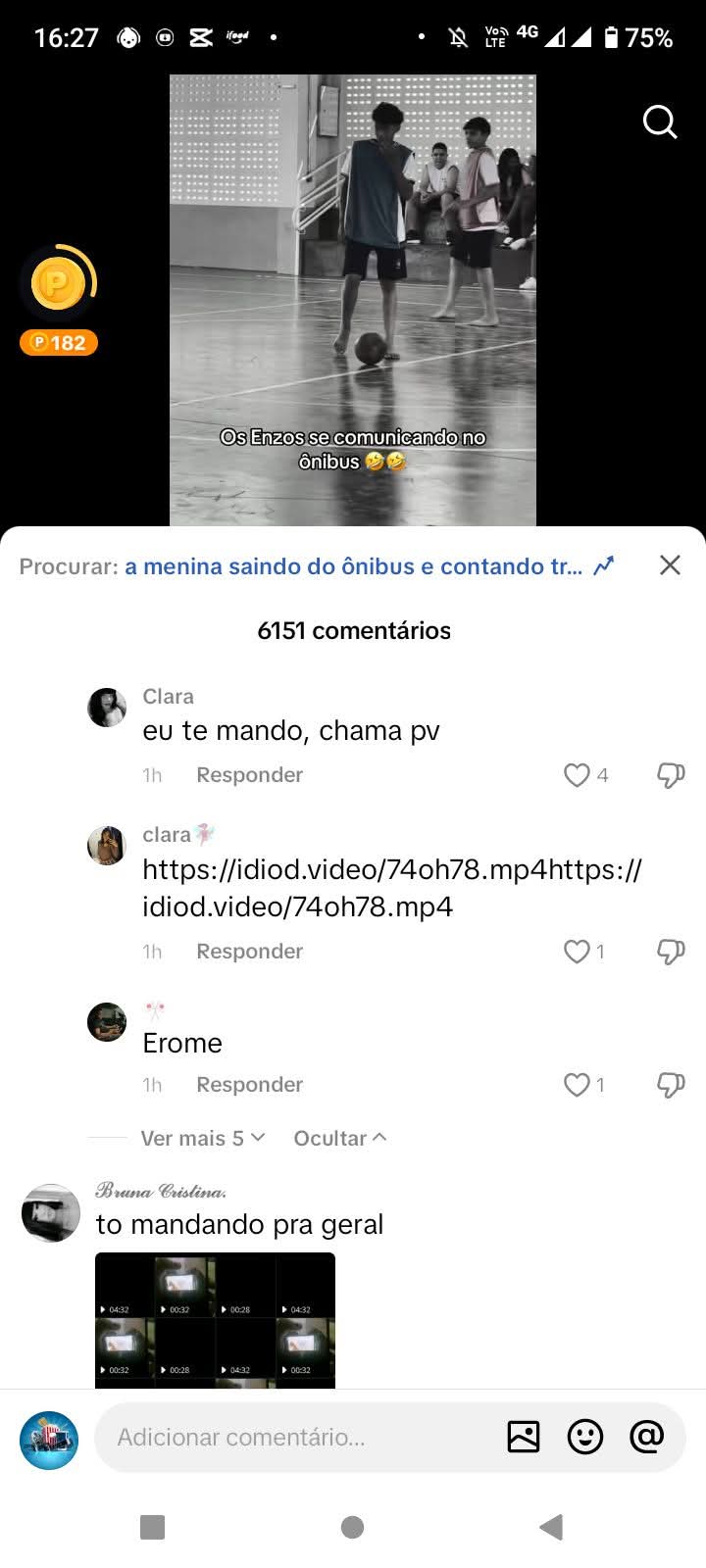Tap the Adicionar comentário field
This screenshot has width=706, height=1568.
pos(294,1437)
